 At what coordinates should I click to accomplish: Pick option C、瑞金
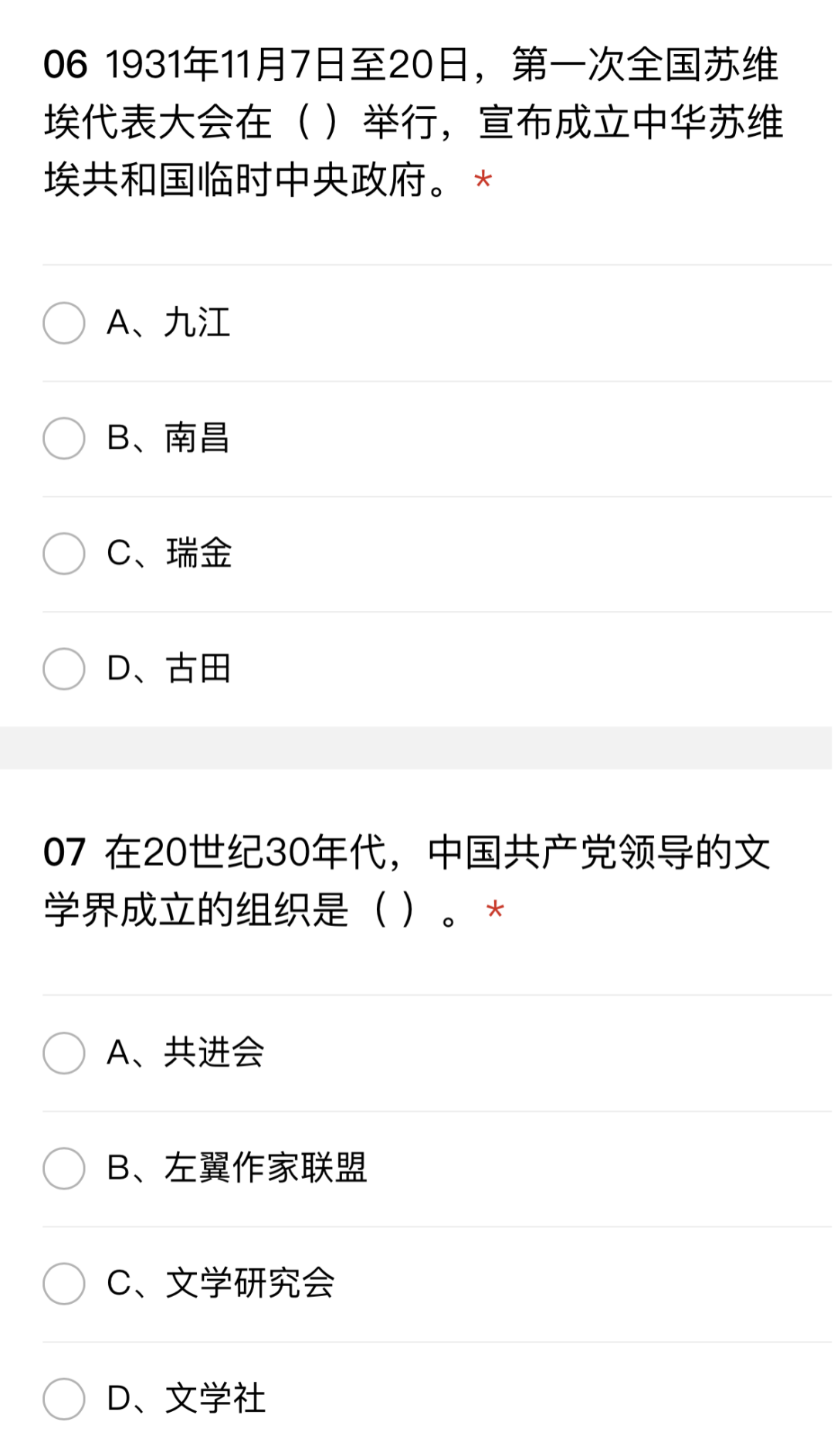point(64,553)
